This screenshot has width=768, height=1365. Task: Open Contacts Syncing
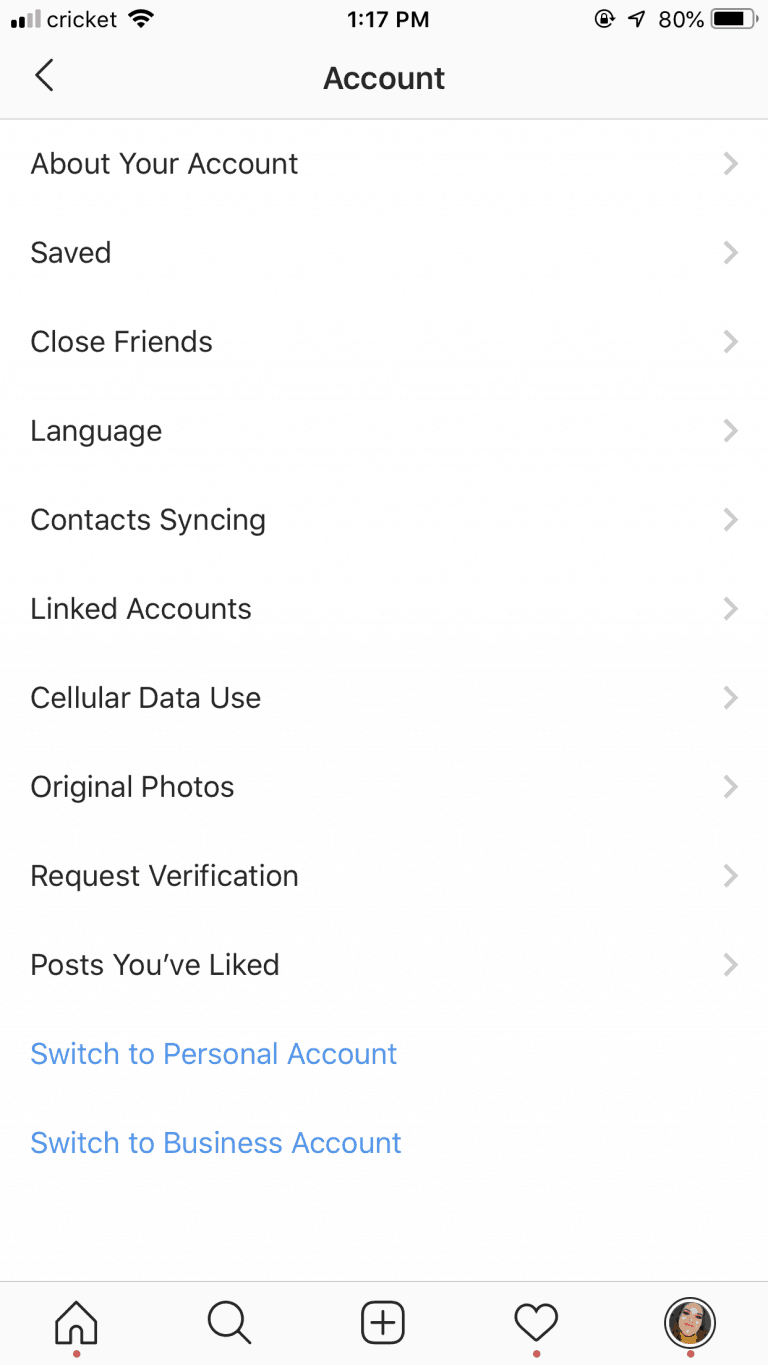tap(384, 520)
